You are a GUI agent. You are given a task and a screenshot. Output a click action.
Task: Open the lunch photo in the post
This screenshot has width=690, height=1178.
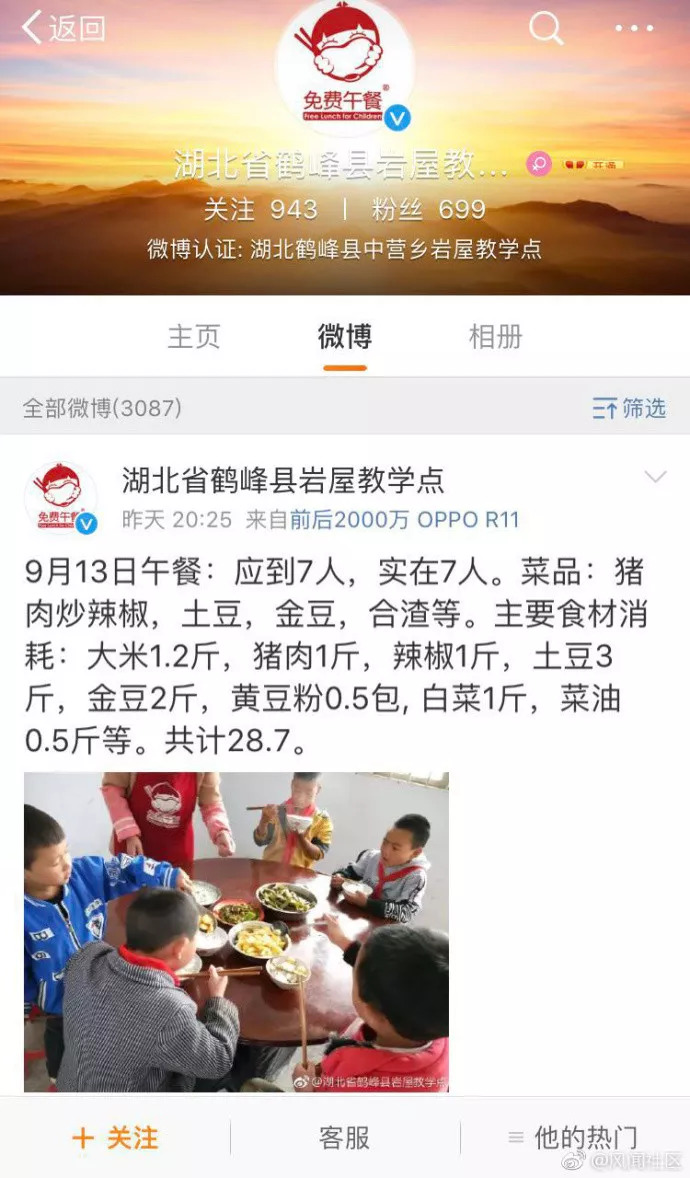tap(236, 931)
